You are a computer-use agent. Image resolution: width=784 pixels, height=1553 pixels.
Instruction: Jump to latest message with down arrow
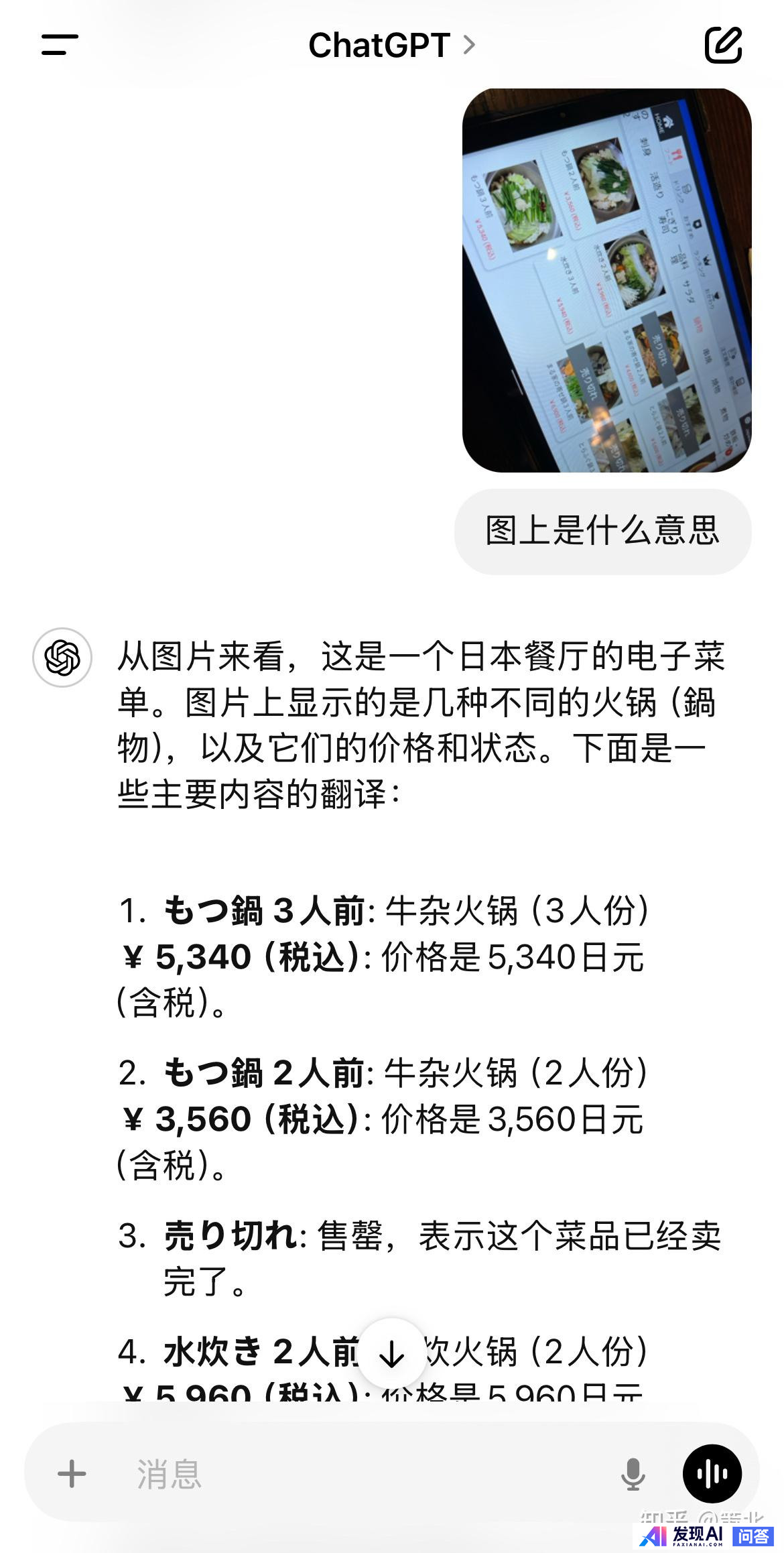click(391, 1354)
